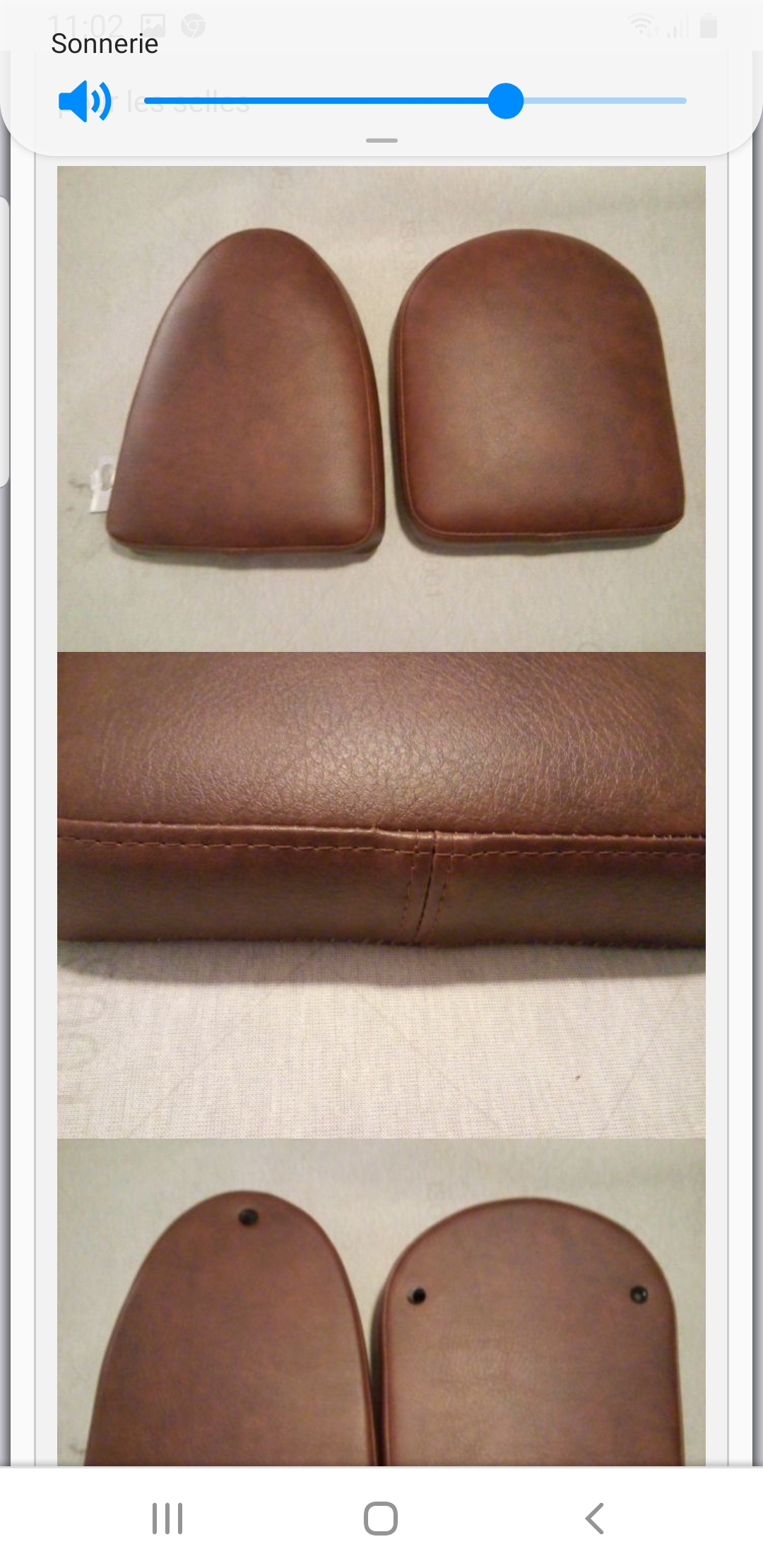Open the photo of the cushions' undersides
Viewport: 763px width, 1568px height.
pyautogui.click(x=381, y=1302)
